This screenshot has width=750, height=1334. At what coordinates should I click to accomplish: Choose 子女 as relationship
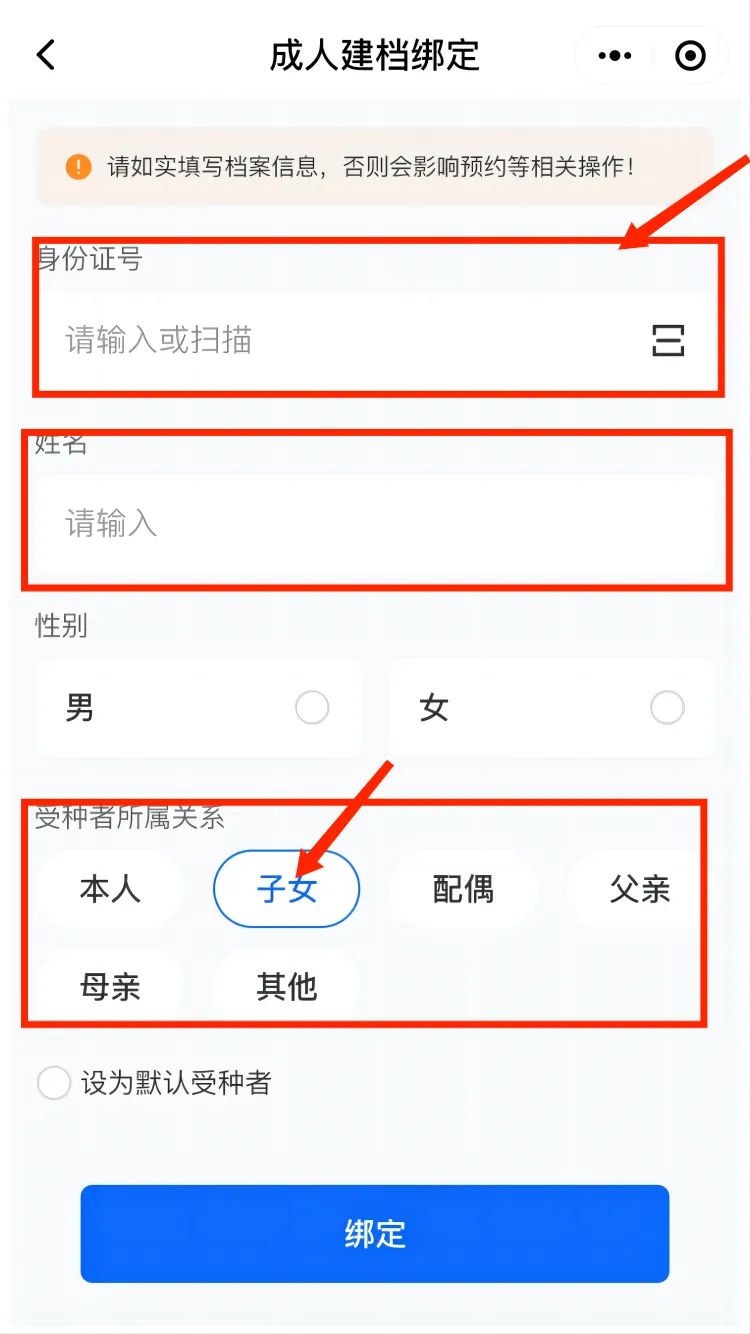click(286, 889)
